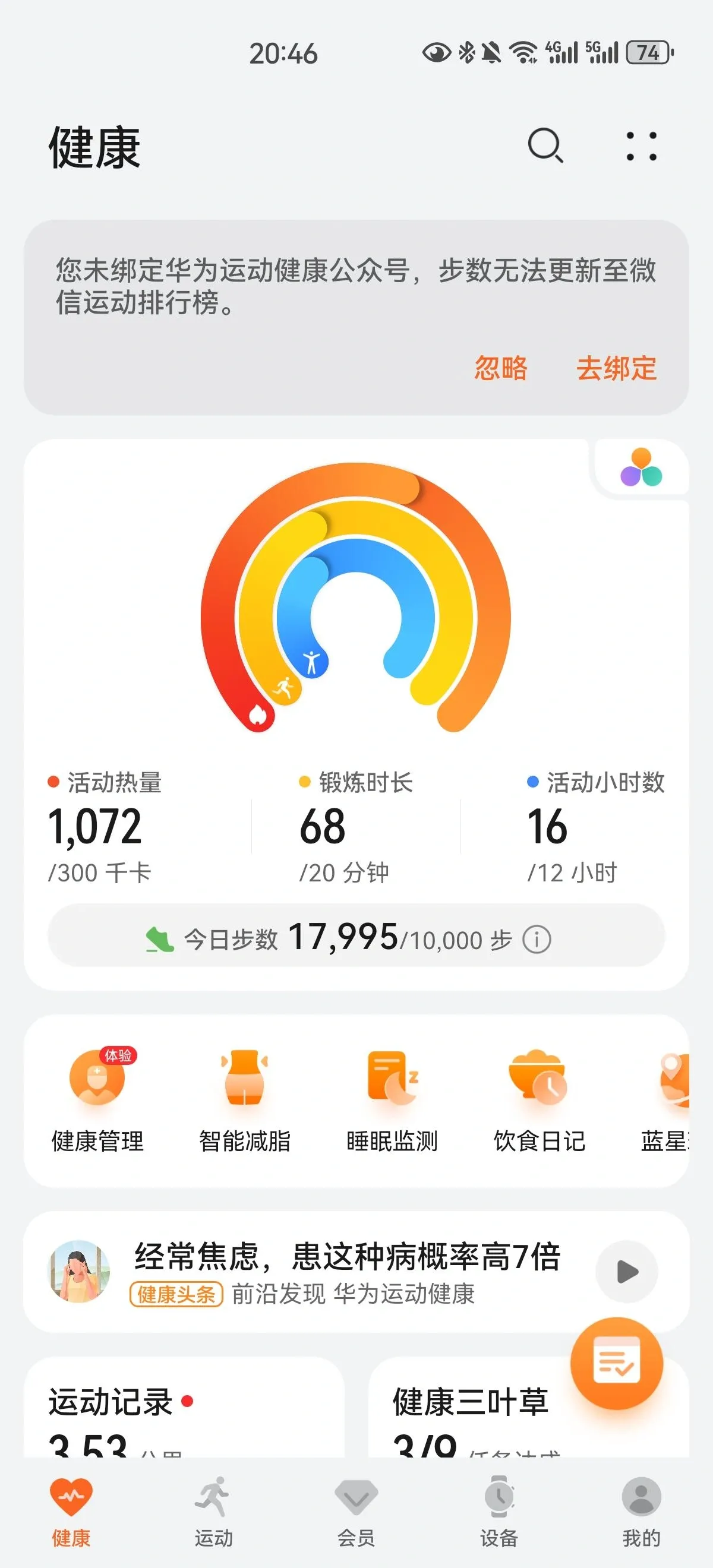Open the 运动记录 exercise records card
The width and height of the screenshot is (713, 1568).
click(x=184, y=1412)
